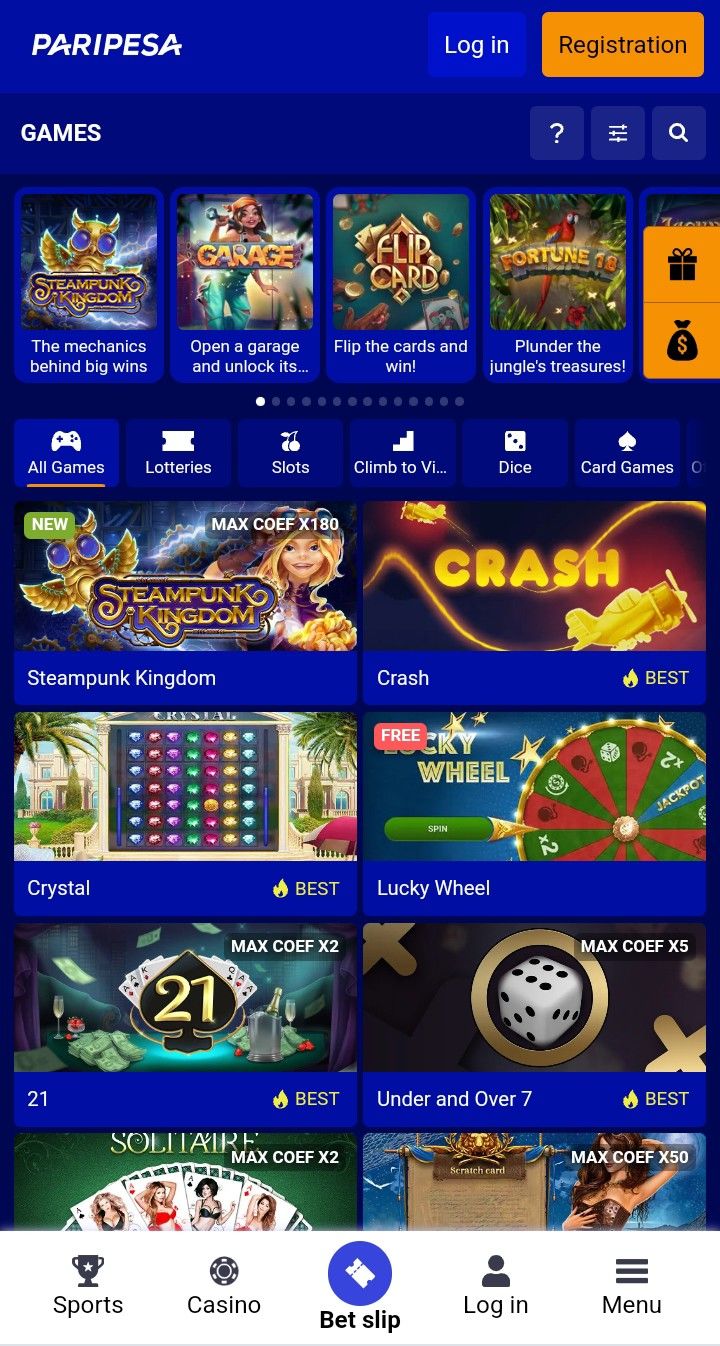This screenshot has height=1346, width=720.
Task: Open the games filter settings icon
Action: pos(618,133)
